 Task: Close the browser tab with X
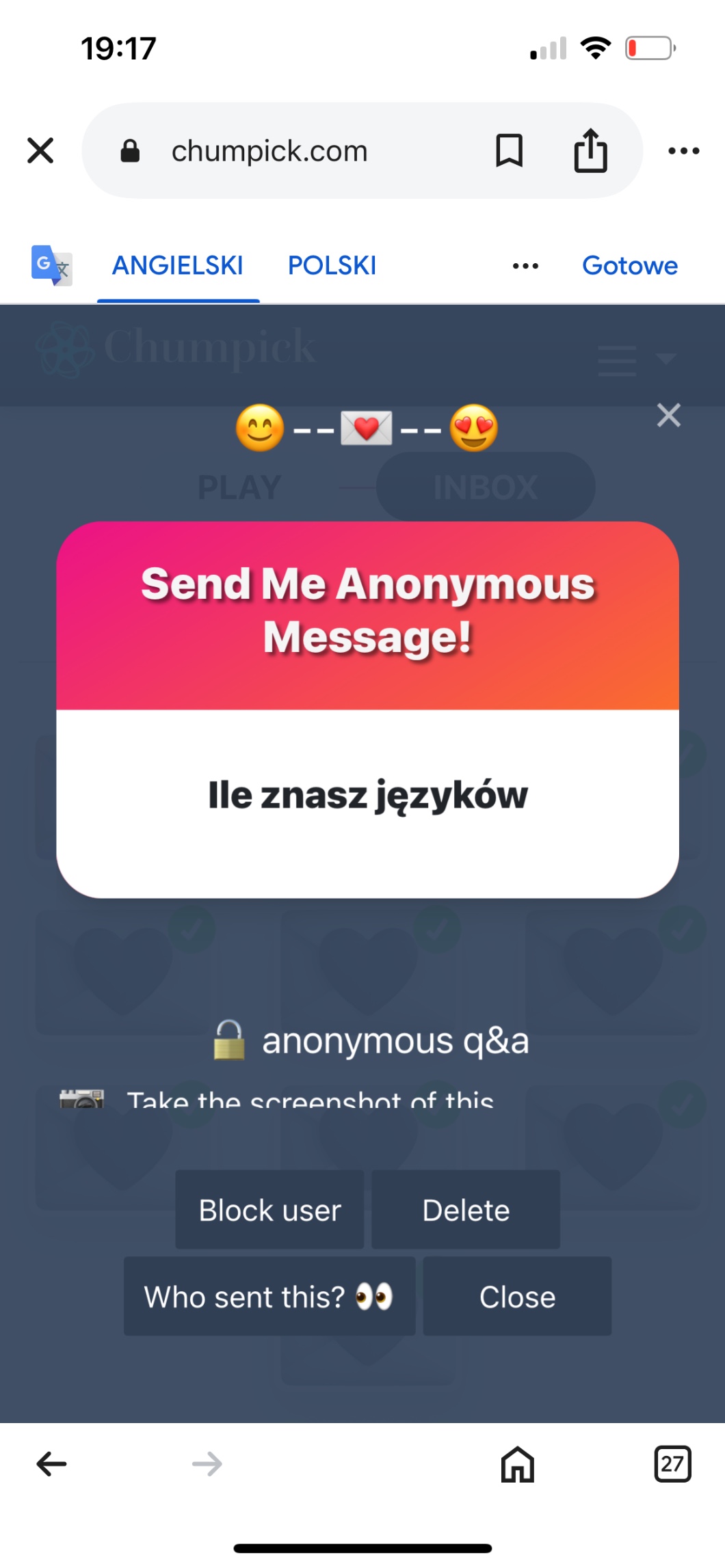40,150
